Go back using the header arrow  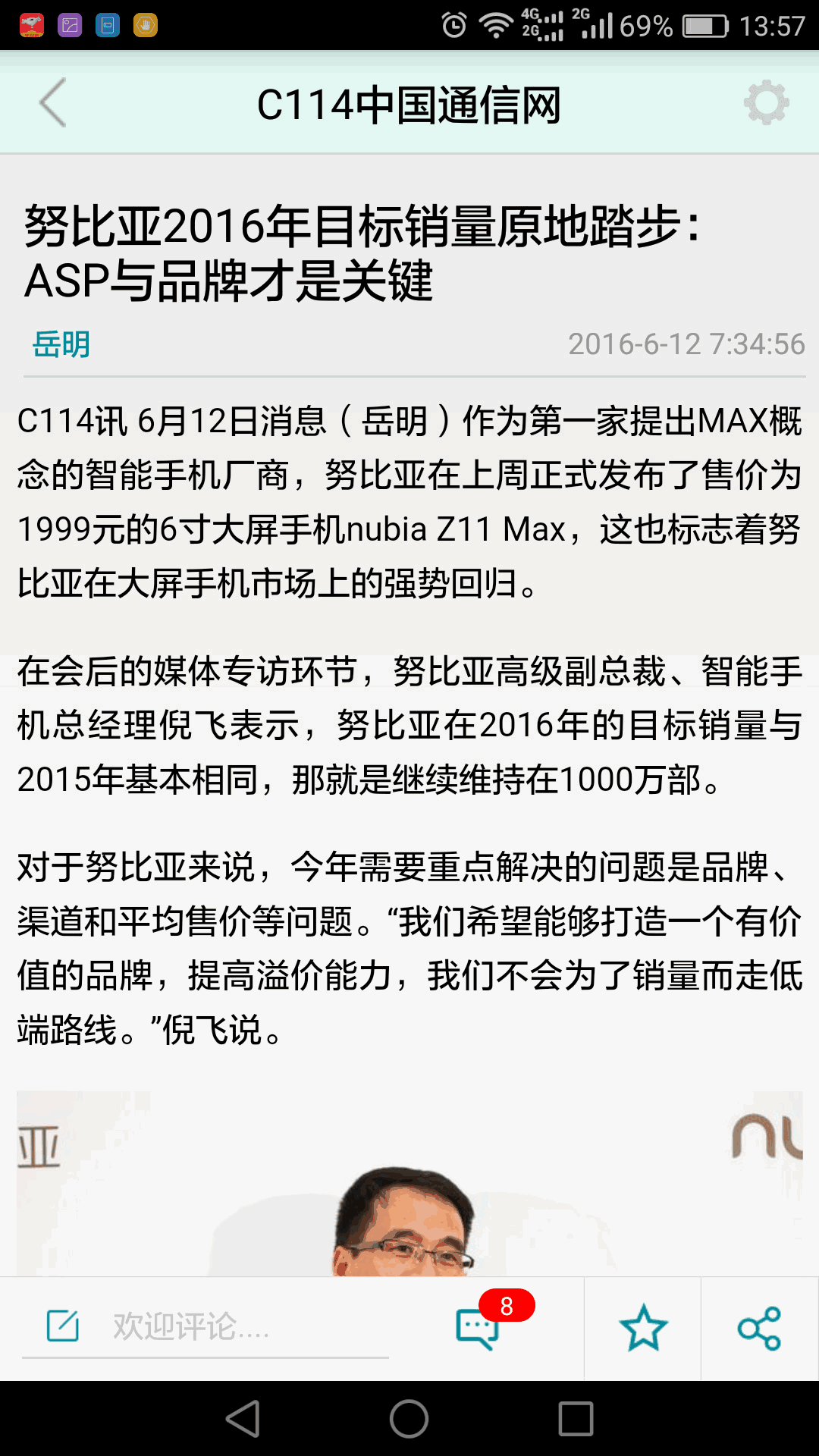[53, 102]
